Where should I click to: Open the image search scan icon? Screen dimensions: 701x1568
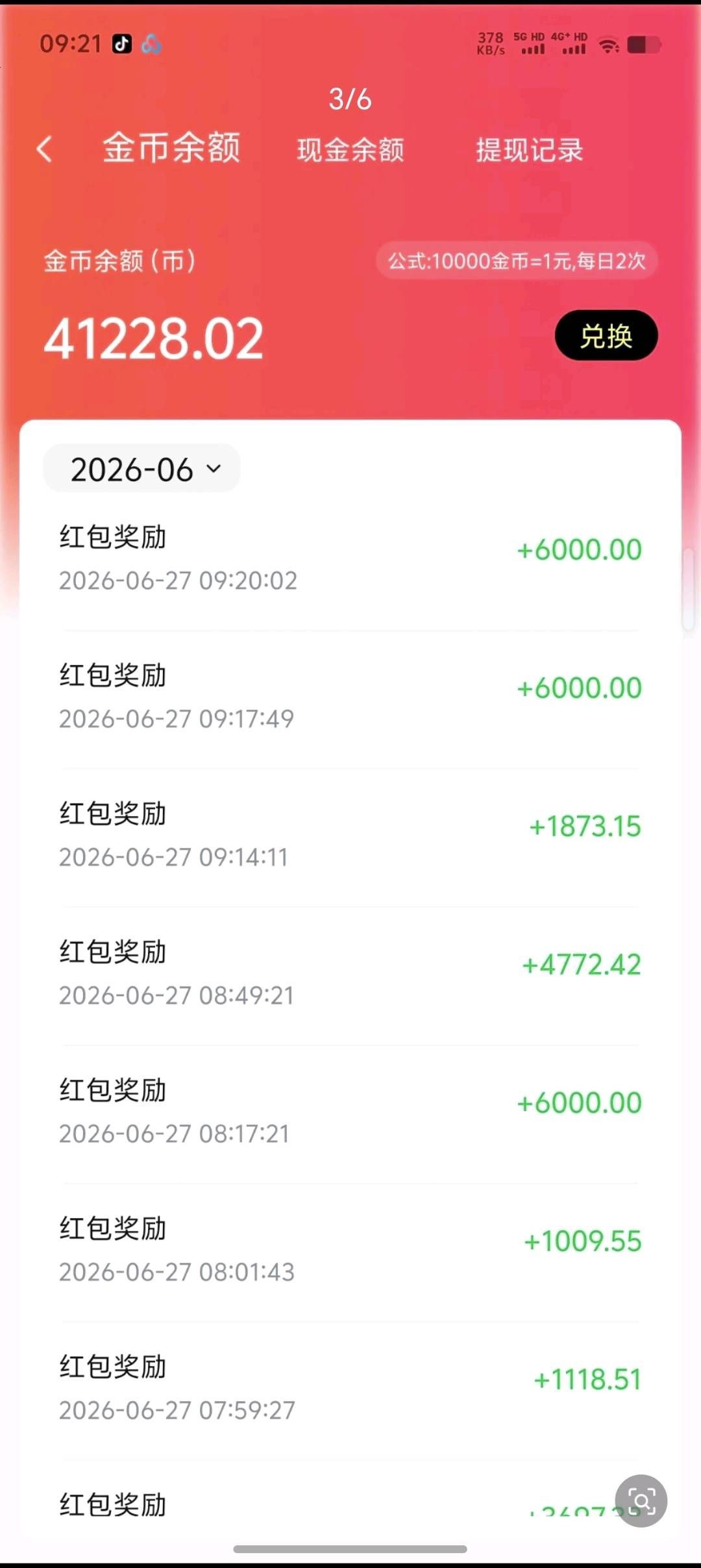click(x=641, y=1501)
